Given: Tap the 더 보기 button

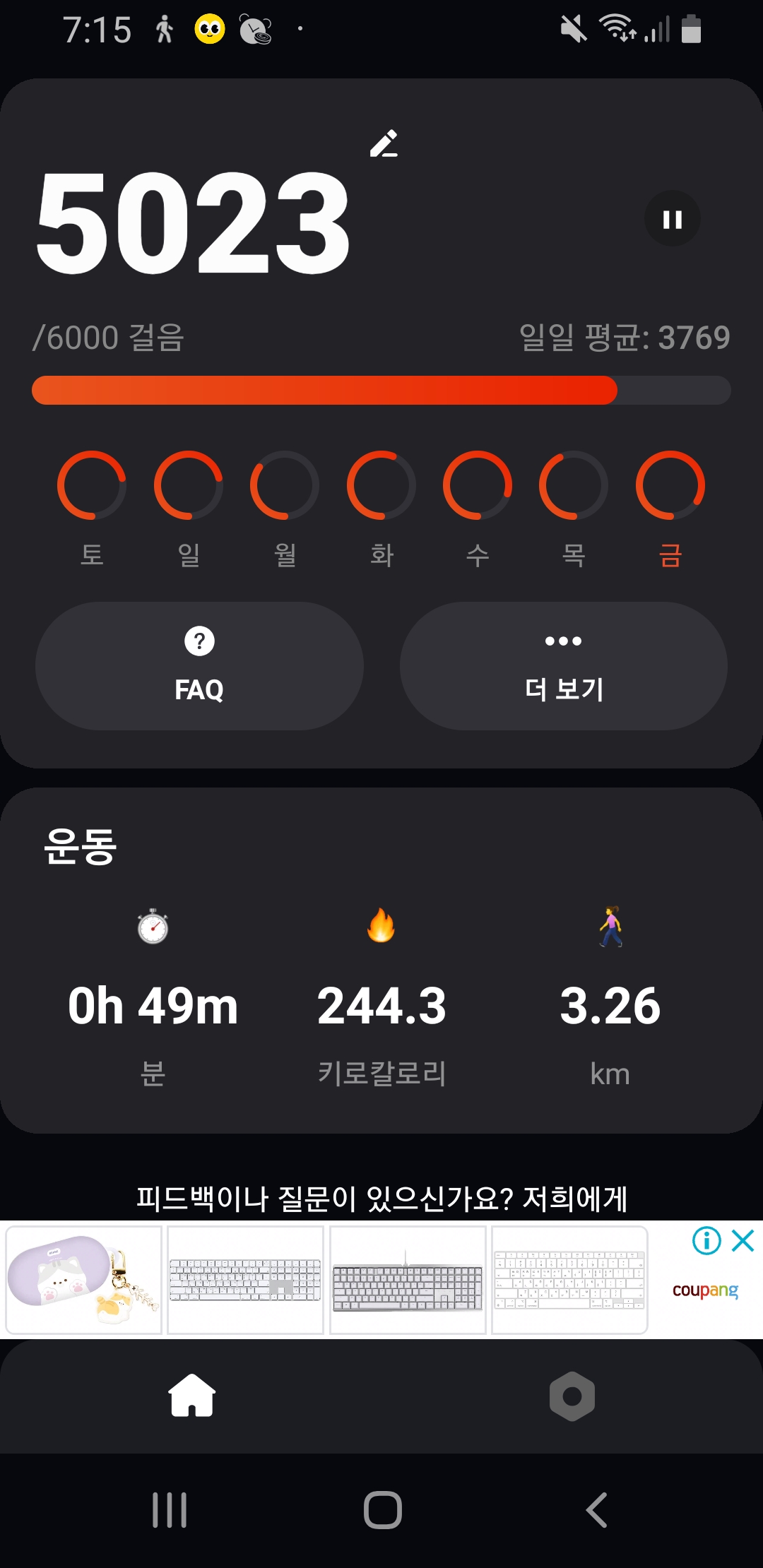Looking at the screenshot, I should [x=563, y=666].
